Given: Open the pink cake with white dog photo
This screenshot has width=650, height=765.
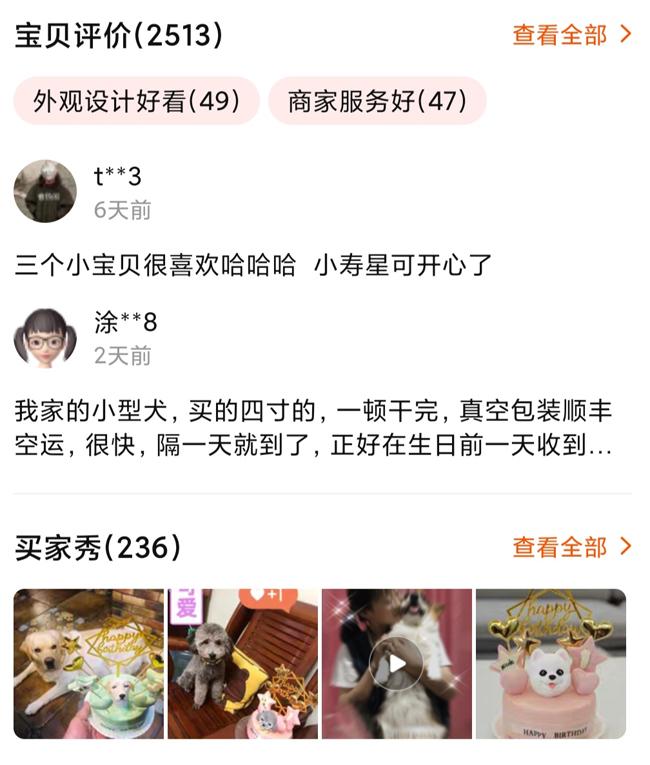Looking at the screenshot, I should [551, 663].
